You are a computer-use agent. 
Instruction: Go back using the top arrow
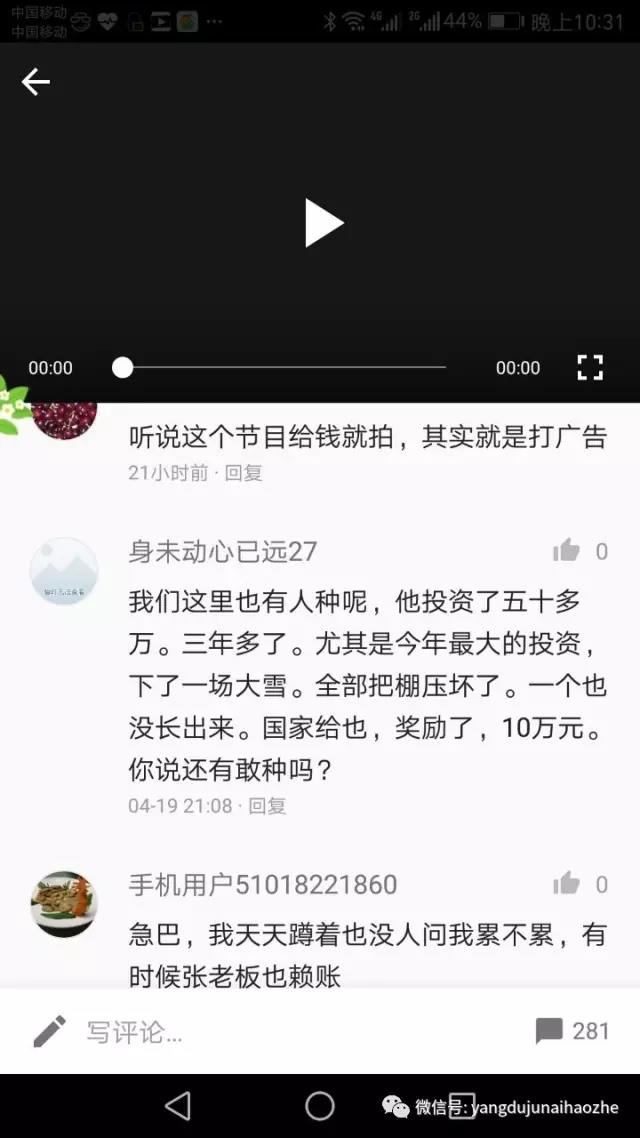pos(36,82)
